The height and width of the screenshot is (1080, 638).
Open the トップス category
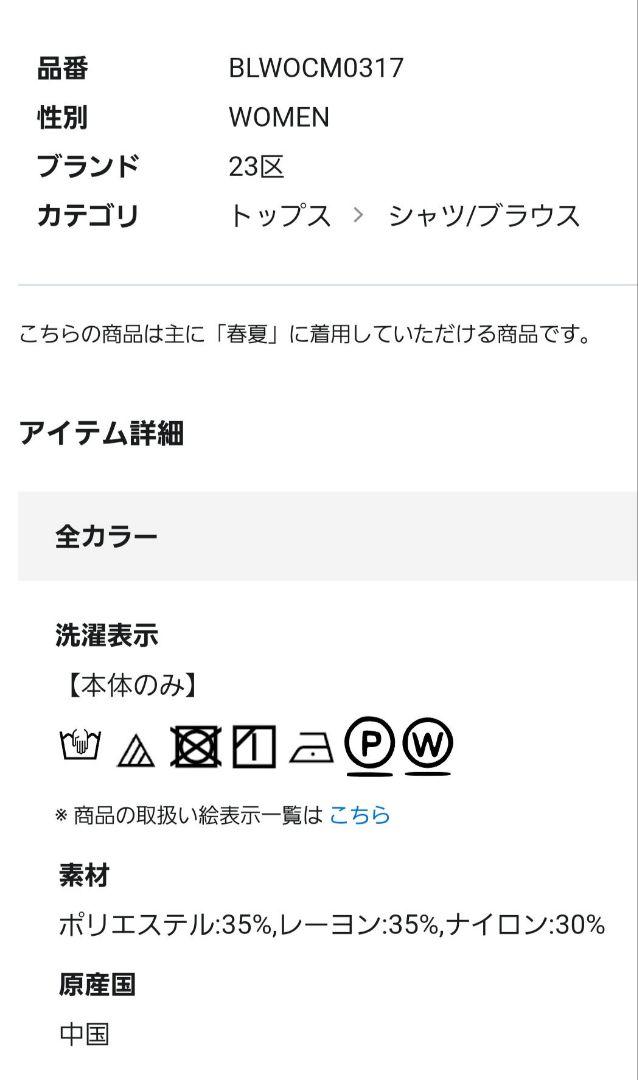pyautogui.click(x=280, y=216)
